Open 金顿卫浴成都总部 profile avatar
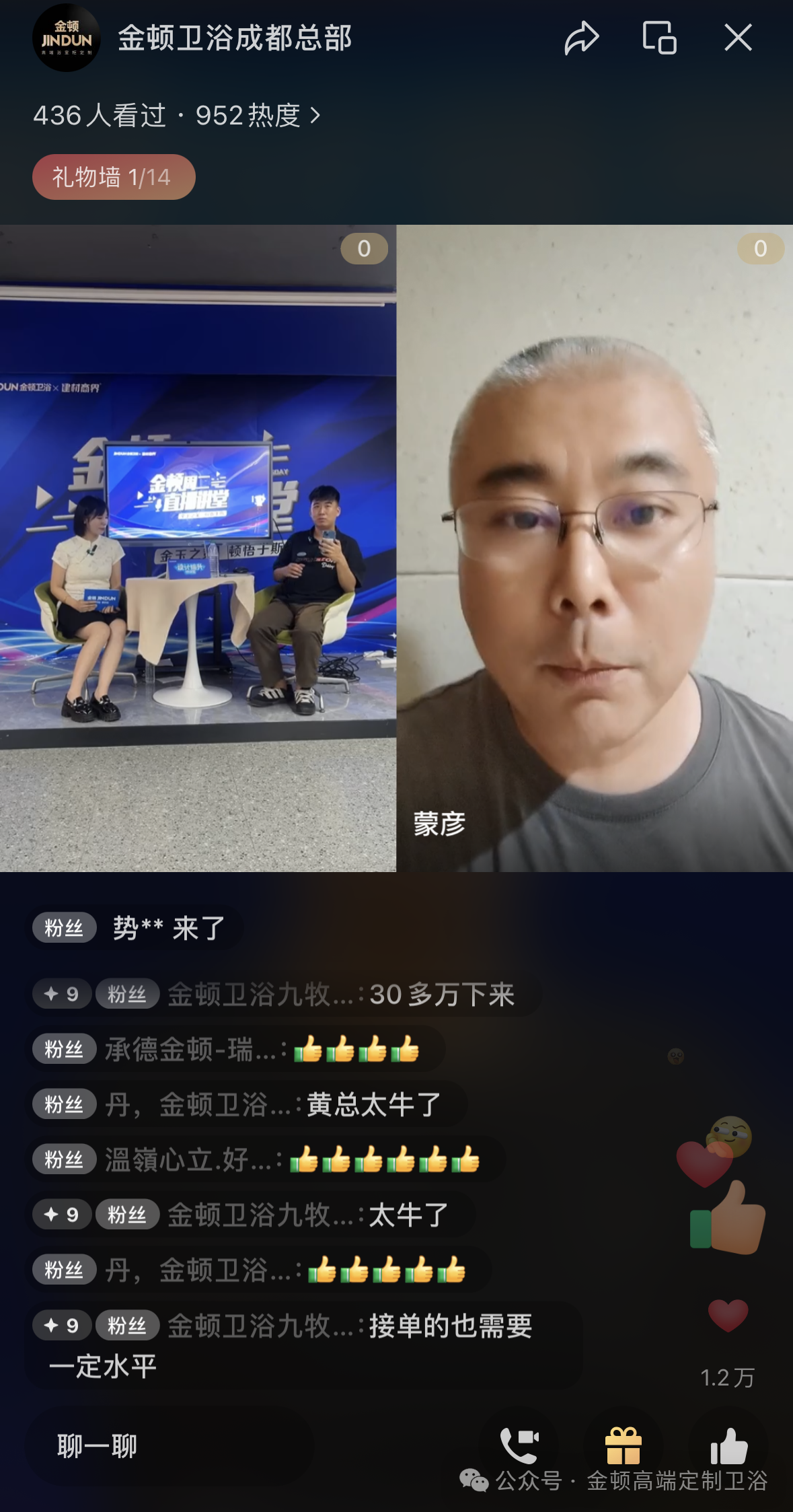Viewport: 793px width, 1512px height. pyautogui.click(x=66, y=38)
